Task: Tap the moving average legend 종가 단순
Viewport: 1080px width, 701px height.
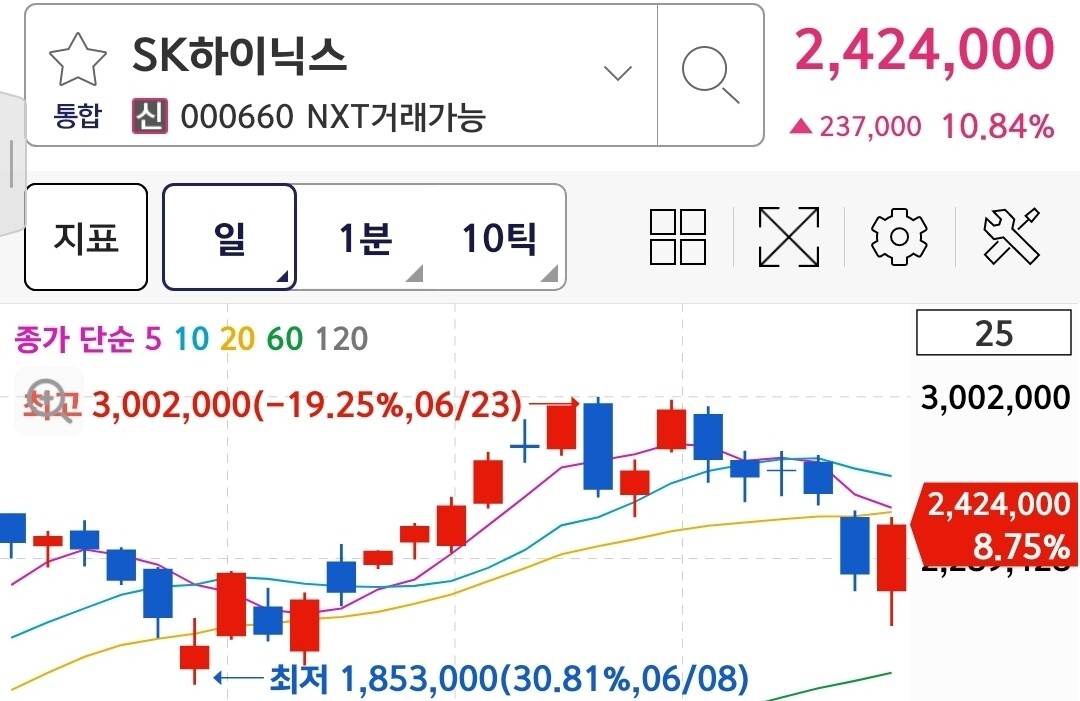Action: [73, 339]
